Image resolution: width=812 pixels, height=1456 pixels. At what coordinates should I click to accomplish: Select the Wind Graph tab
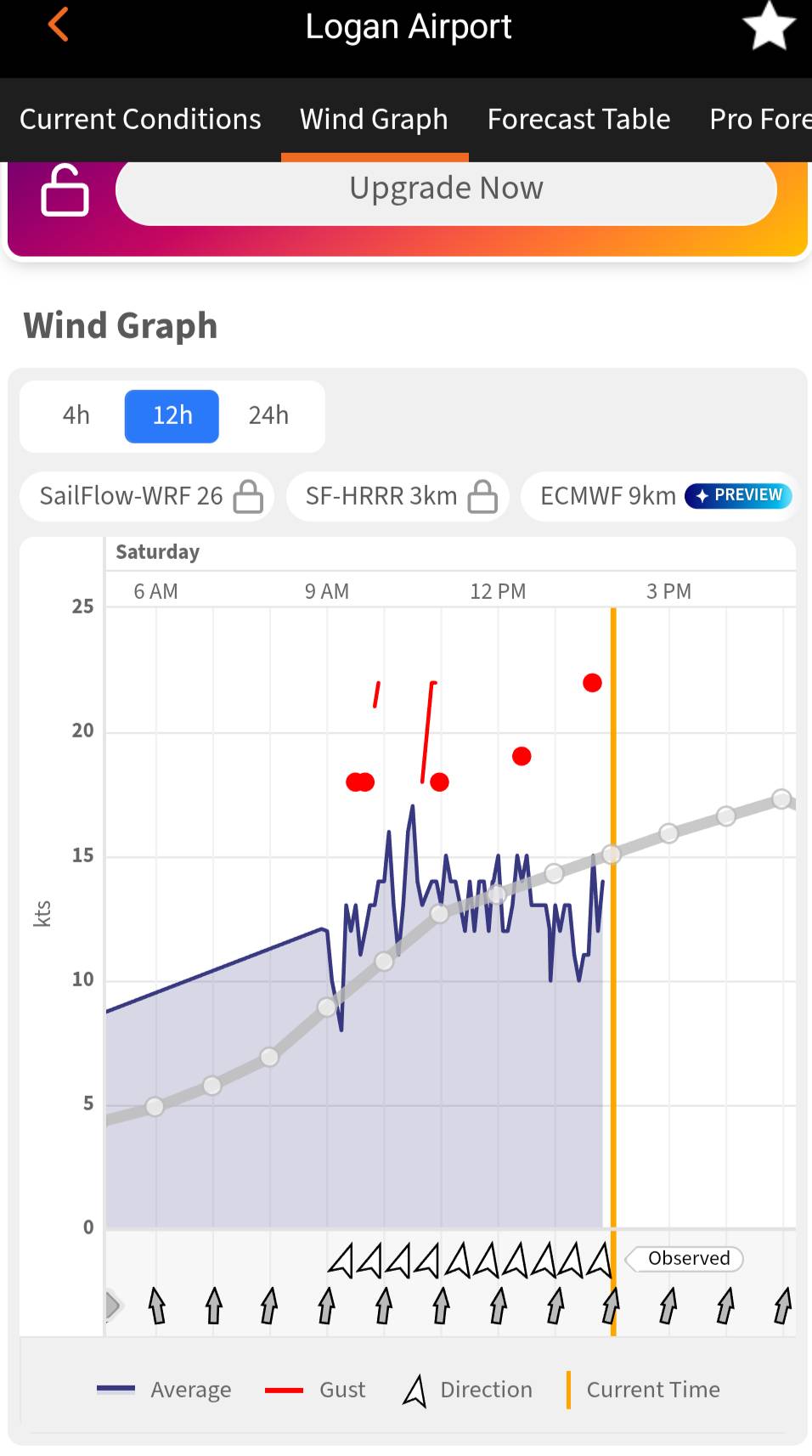tap(374, 119)
